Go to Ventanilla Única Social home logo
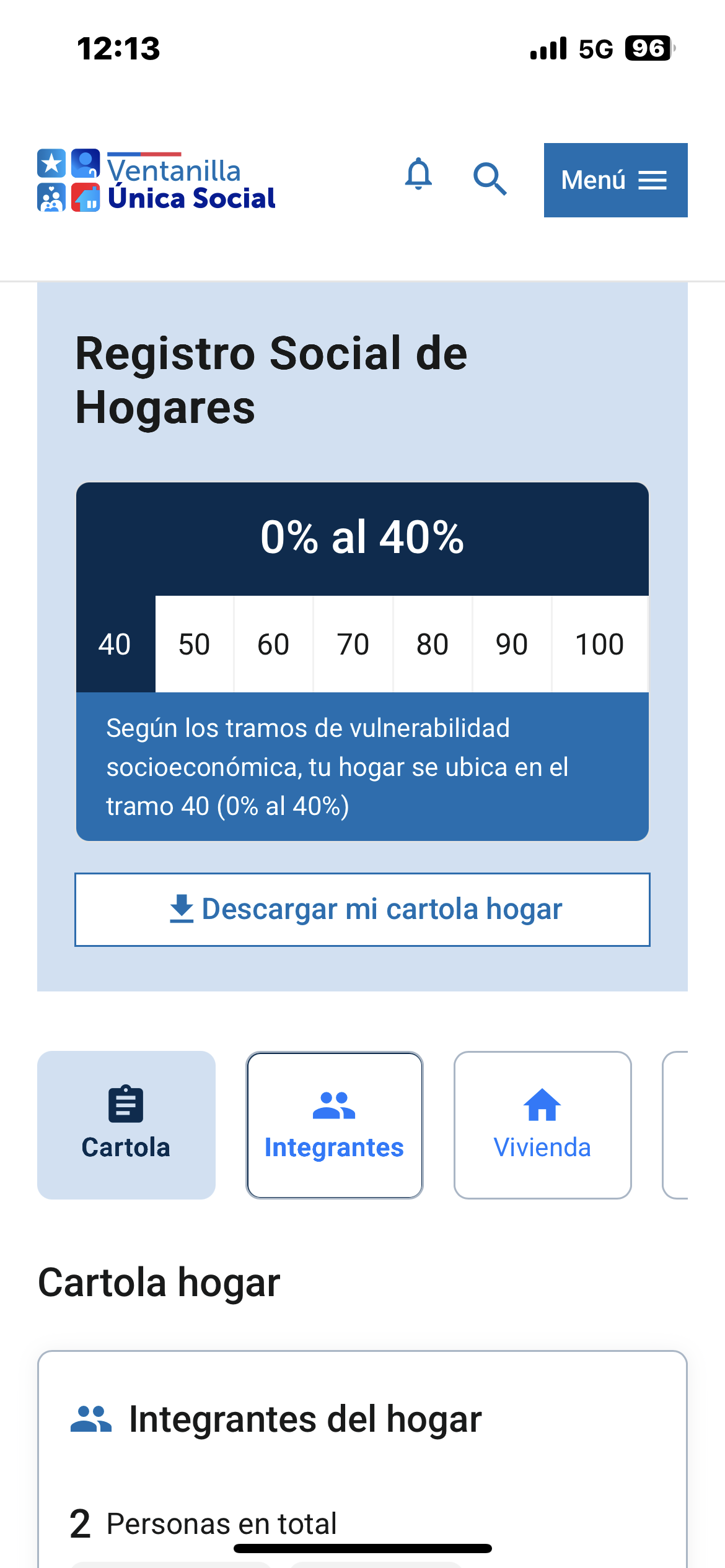The width and height of the screenshot is (725, 1568). [156, 181]
